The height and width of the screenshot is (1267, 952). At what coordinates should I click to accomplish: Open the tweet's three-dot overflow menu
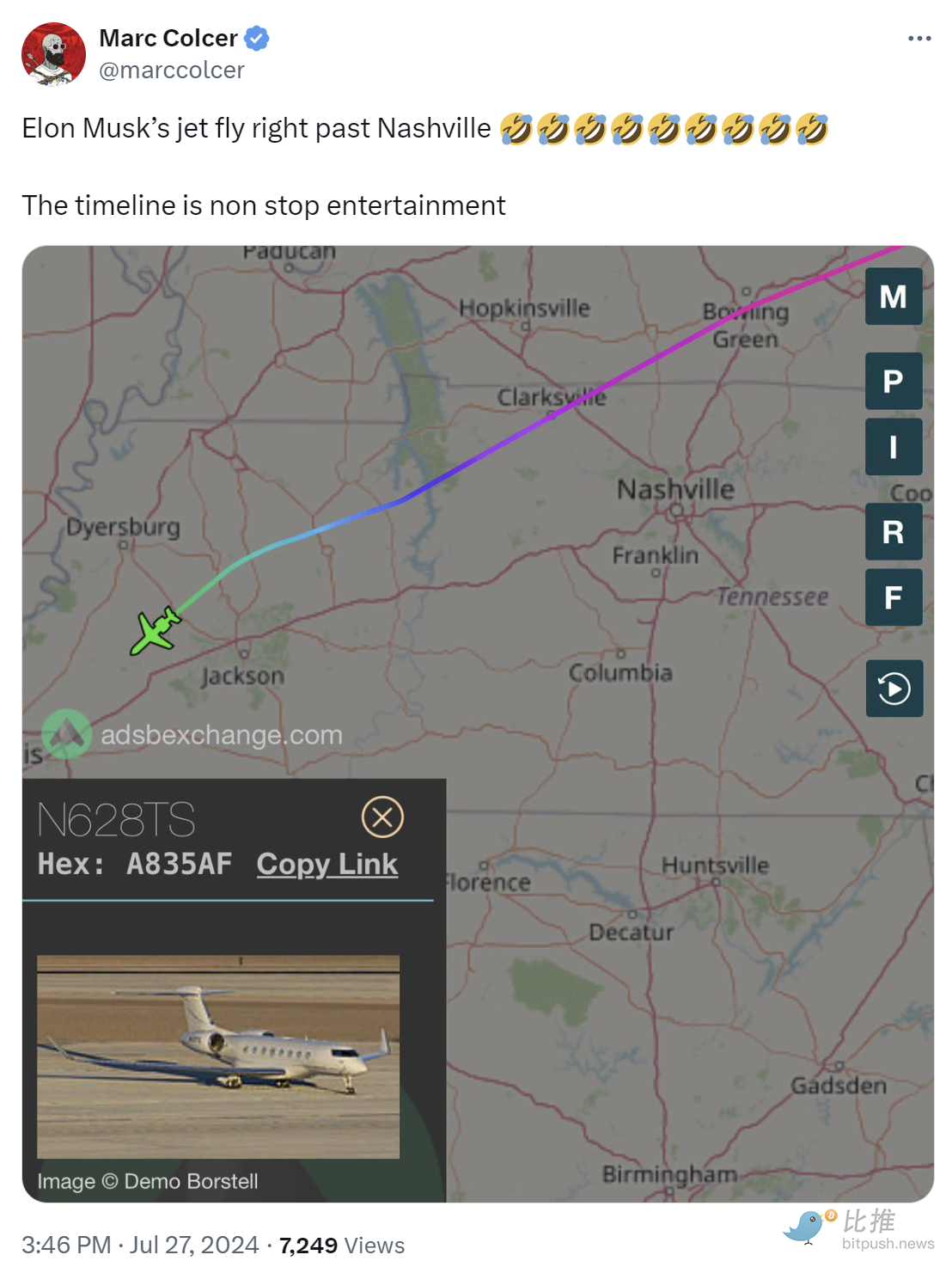(919, 39)
